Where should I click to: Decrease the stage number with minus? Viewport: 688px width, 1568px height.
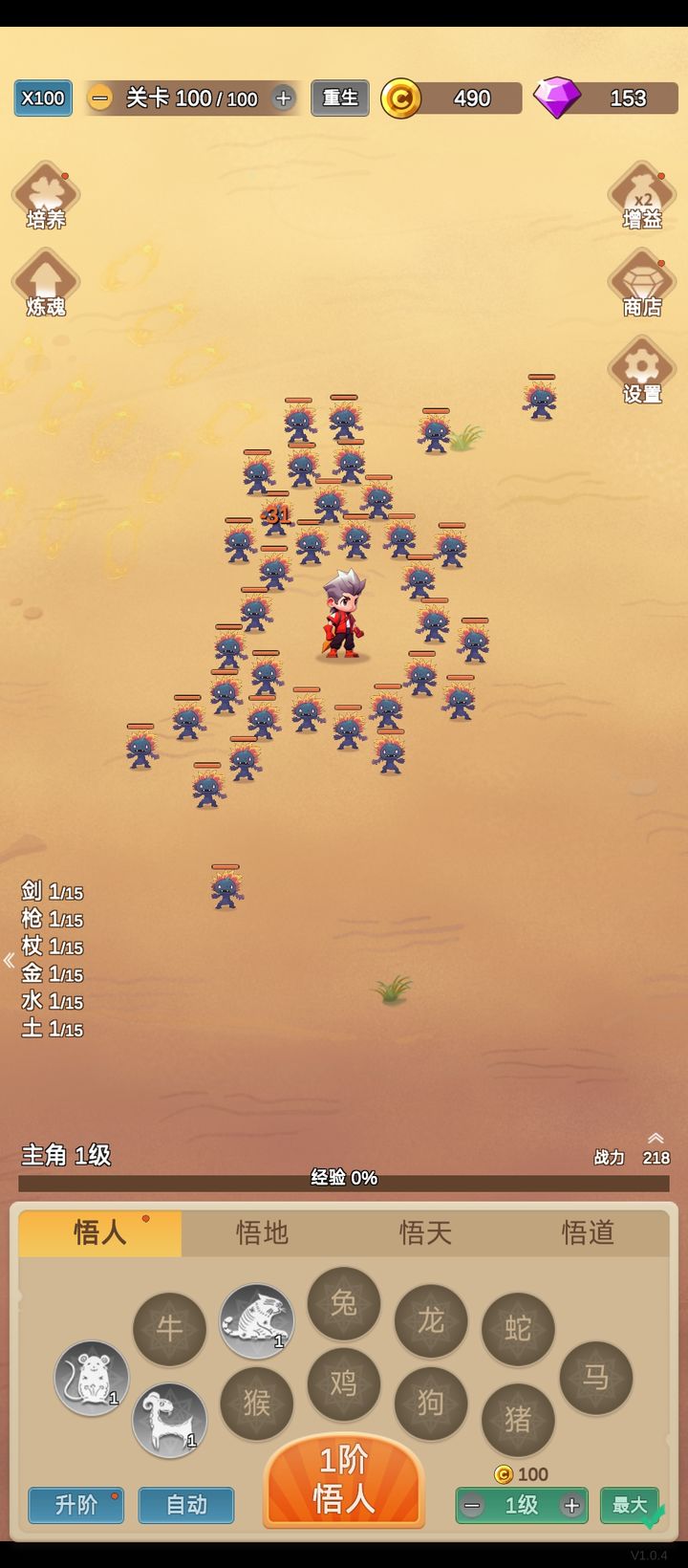(x=99, y=98)
